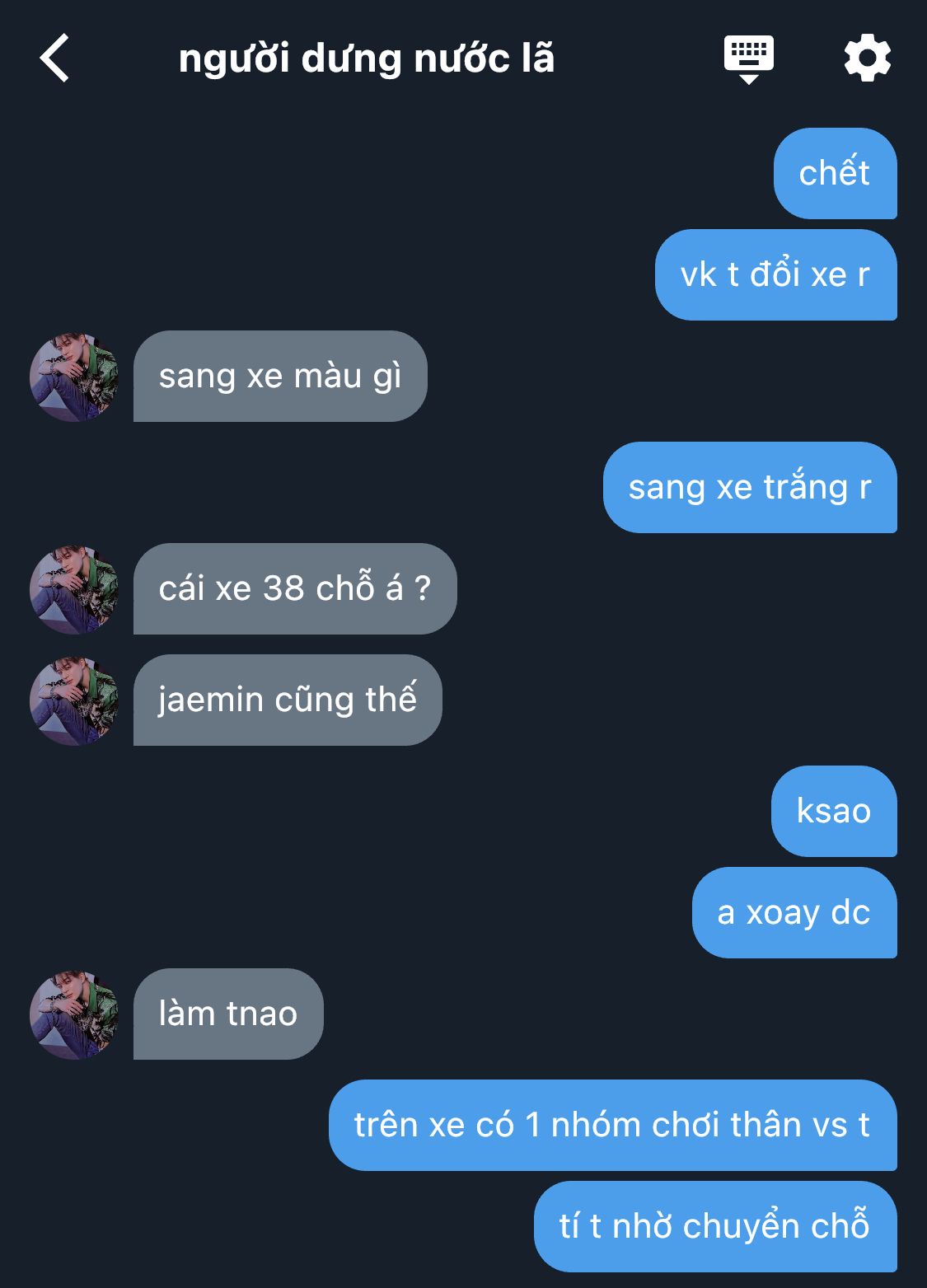Open the settings gear
Screen dimensions: 927x1288
point(867,59)
